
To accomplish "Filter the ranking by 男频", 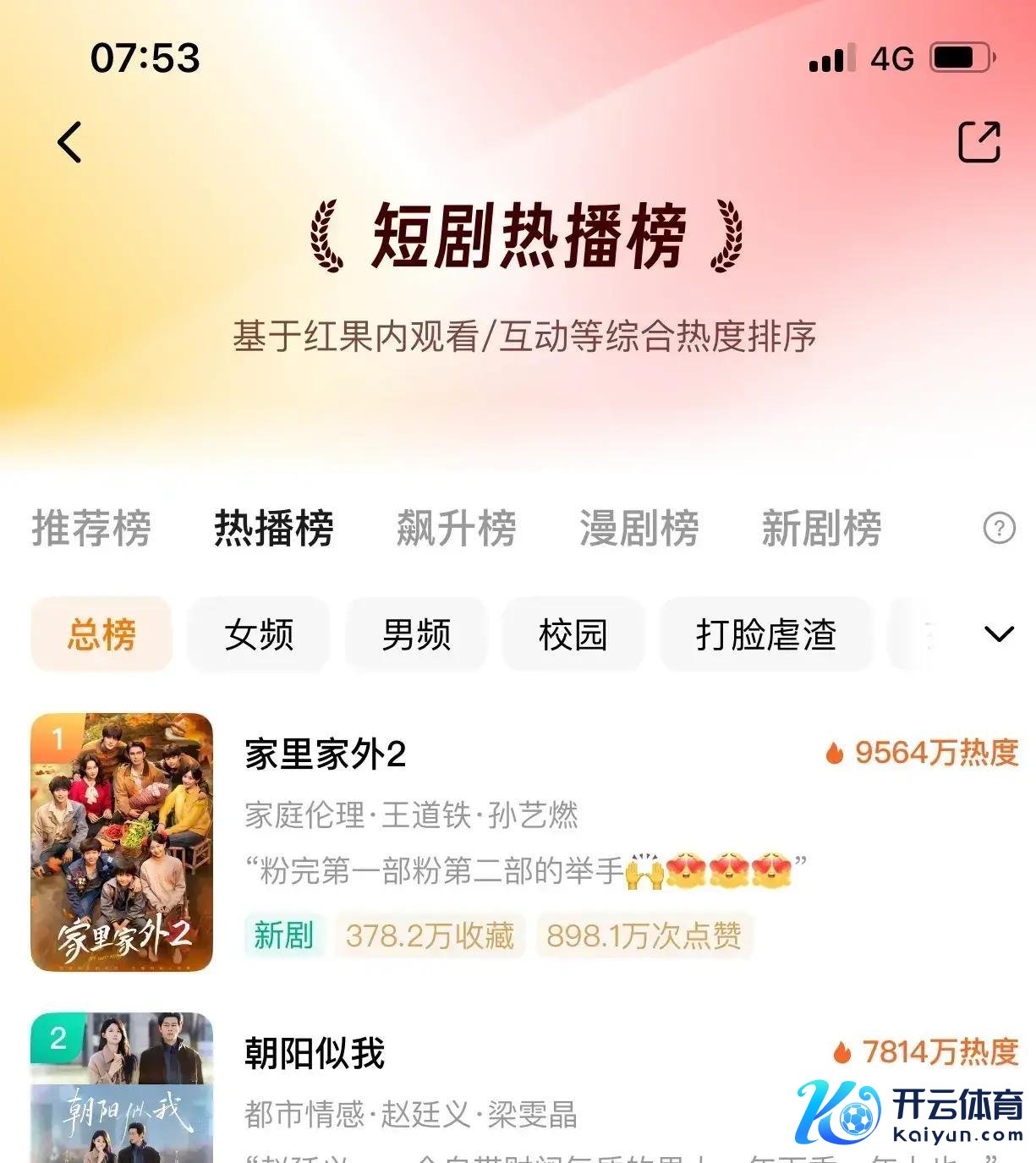I will pos(416,634).
